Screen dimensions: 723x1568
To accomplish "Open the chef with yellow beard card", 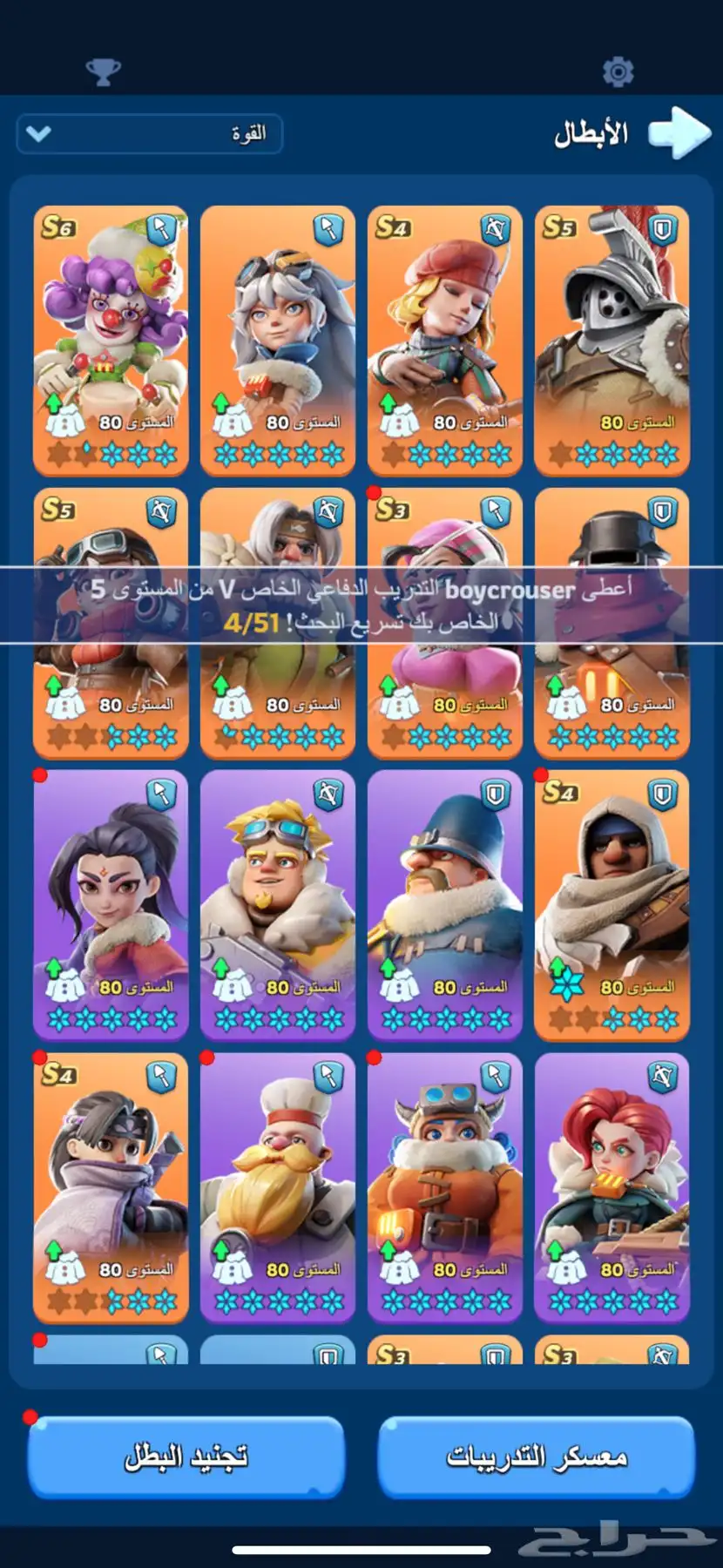I will click(278, 1186).
